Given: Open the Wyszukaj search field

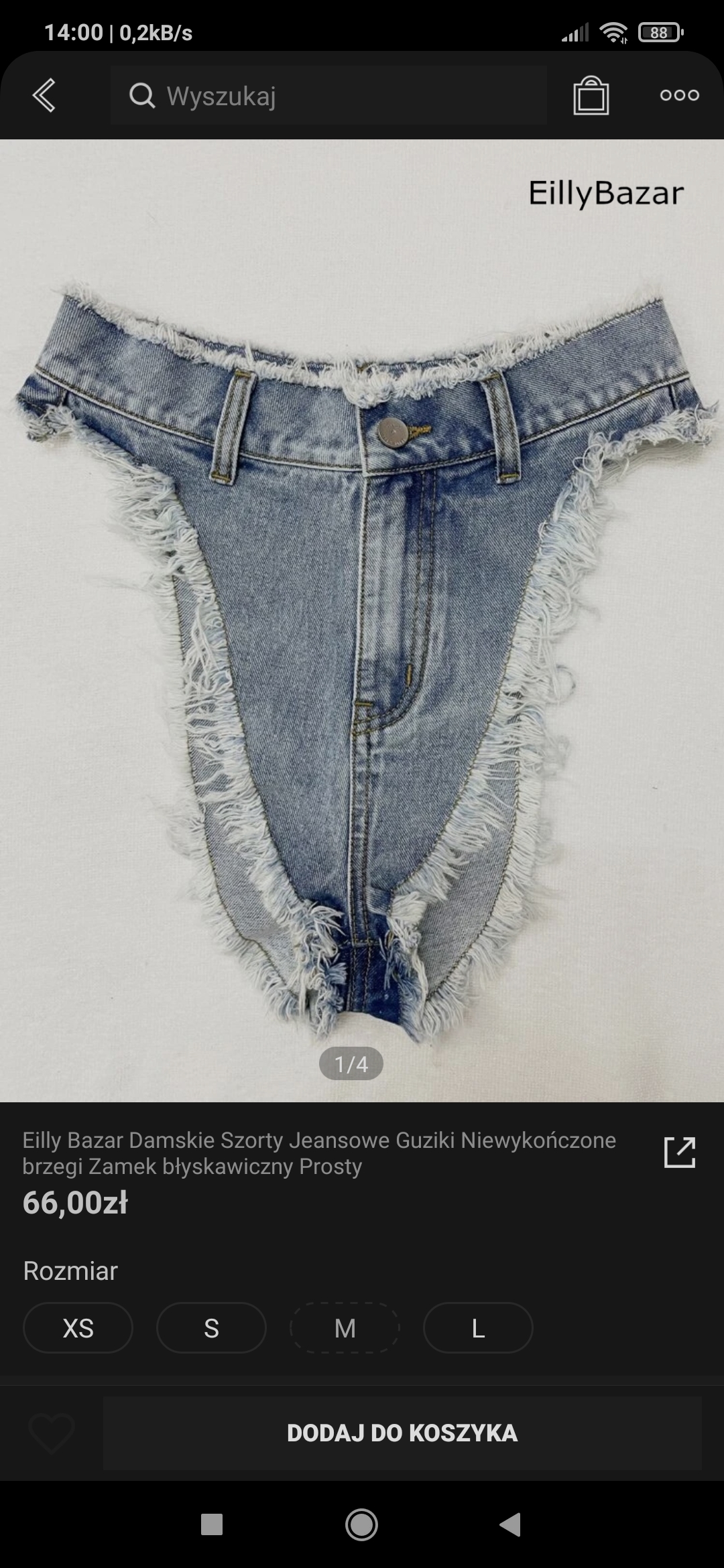Looking at the screenshot, I should point(328,96).
